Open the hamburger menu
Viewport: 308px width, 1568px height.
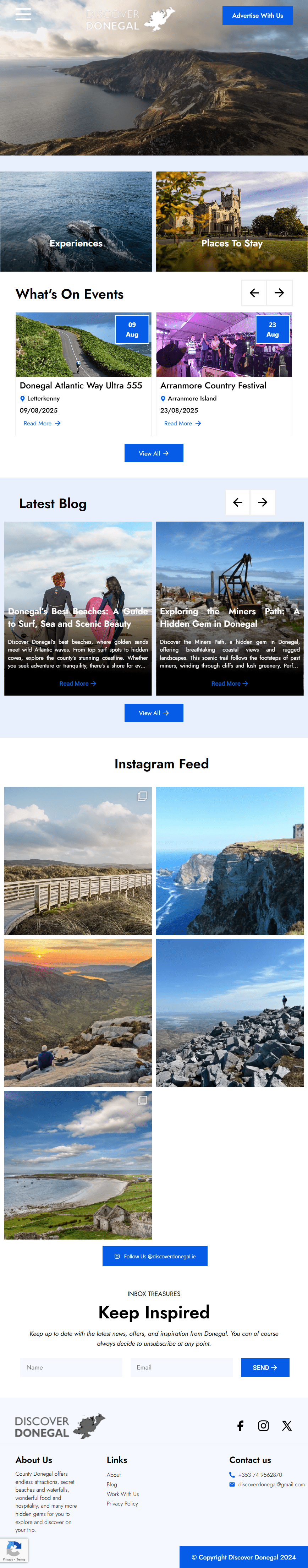click(23, 14)
